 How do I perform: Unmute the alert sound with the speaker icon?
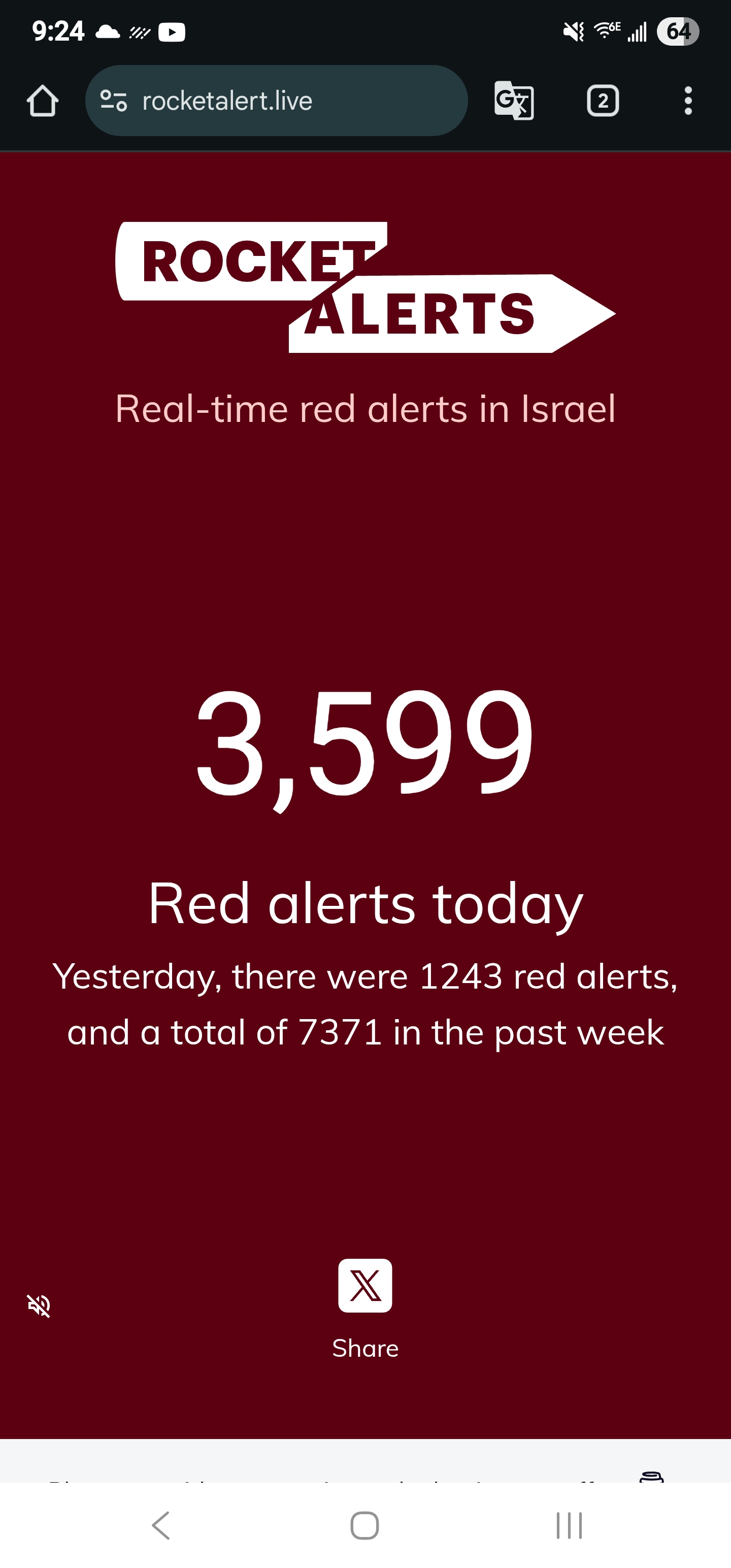39,1305
